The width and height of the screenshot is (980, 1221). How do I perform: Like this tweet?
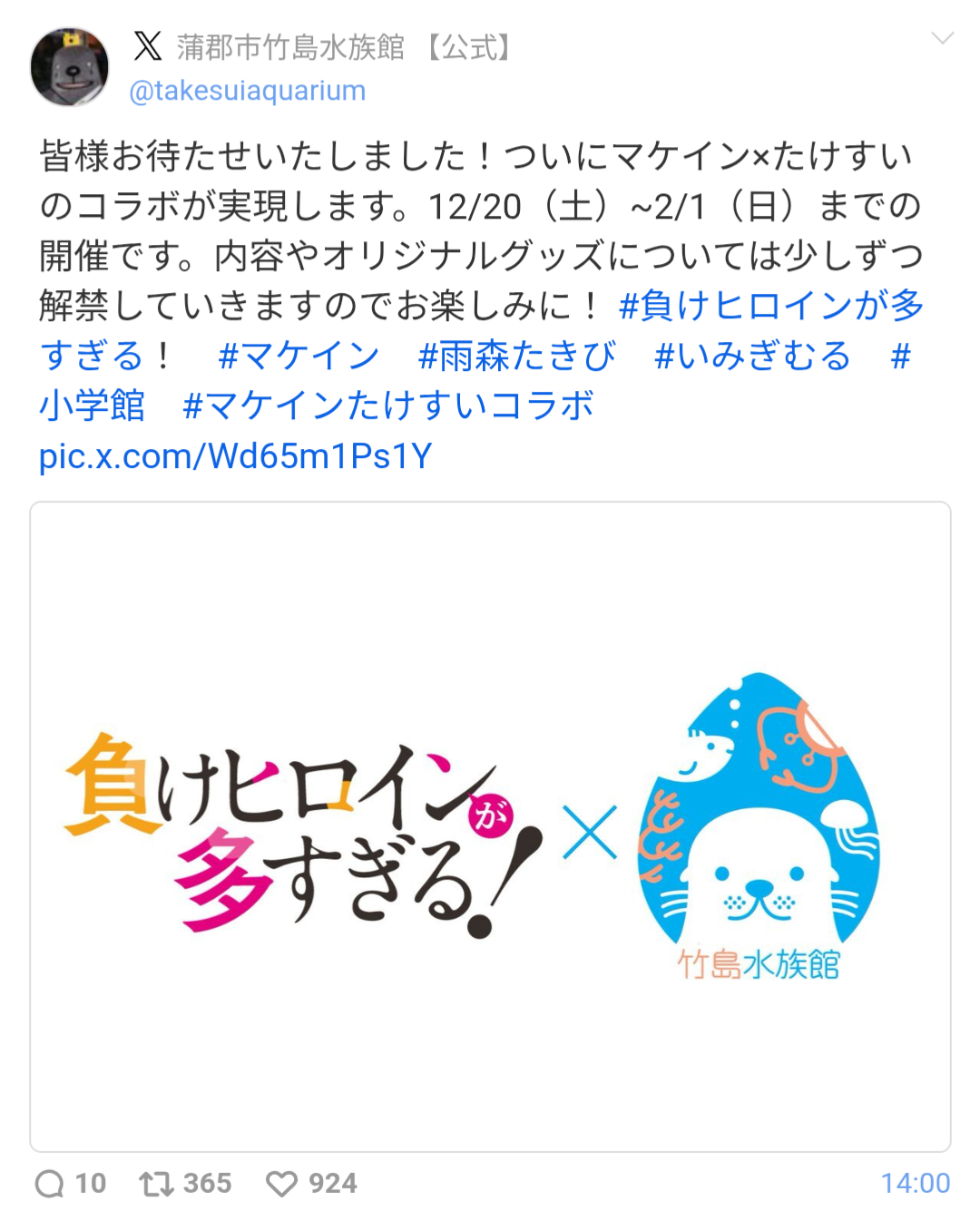[282, 1183]
